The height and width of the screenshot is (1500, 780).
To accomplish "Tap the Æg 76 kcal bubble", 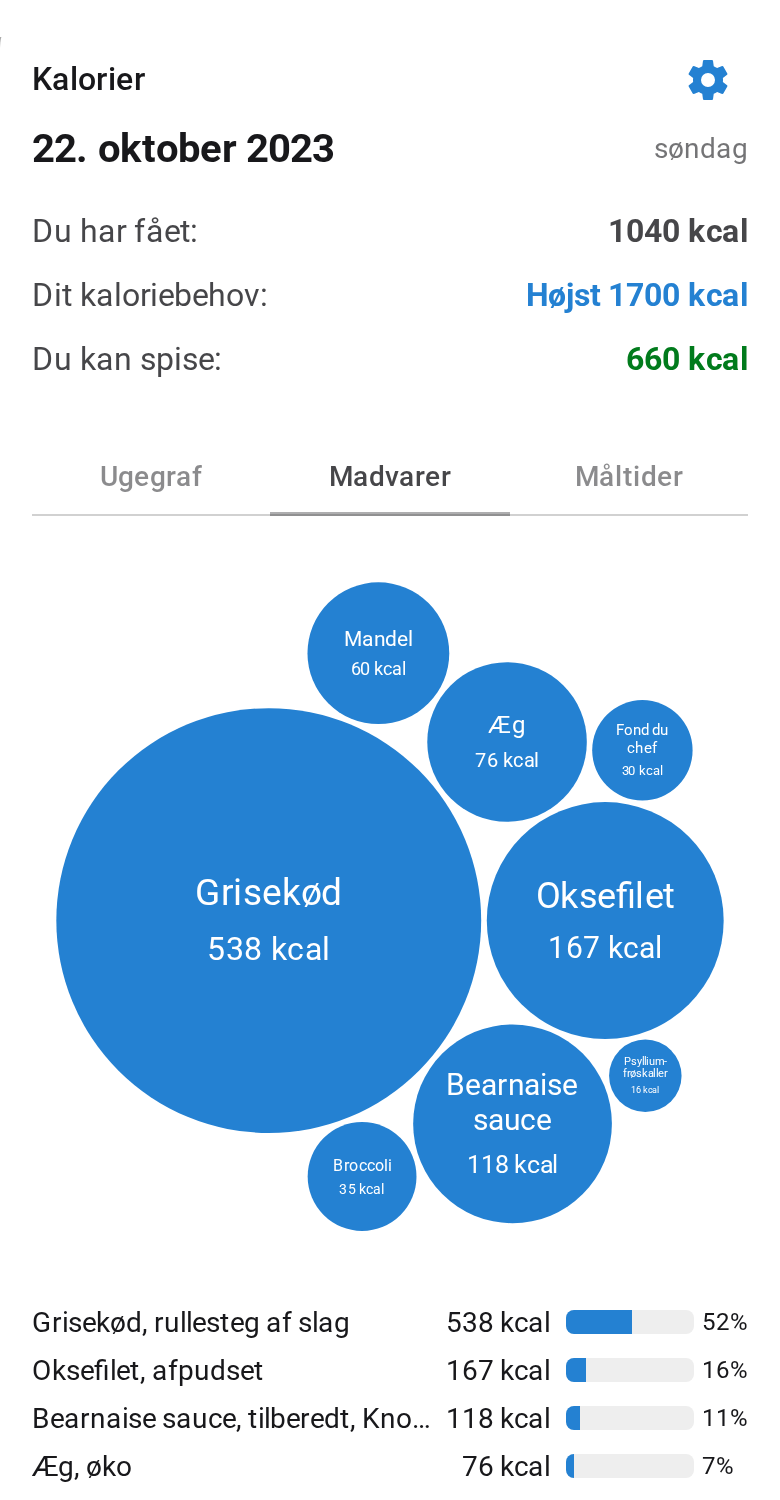I will pyautogui.click(x=507, y=742).
